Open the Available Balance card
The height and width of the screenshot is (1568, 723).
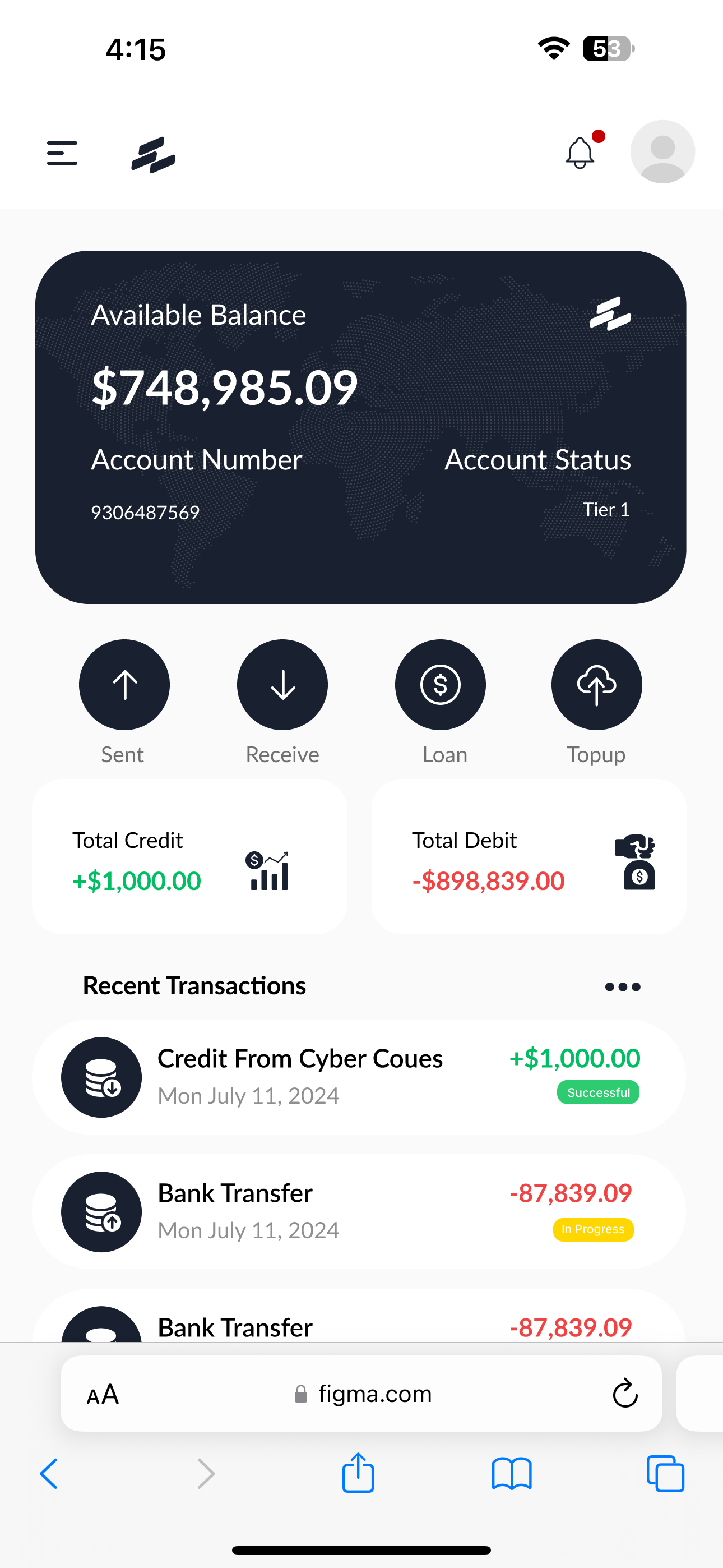pos(360,427)
